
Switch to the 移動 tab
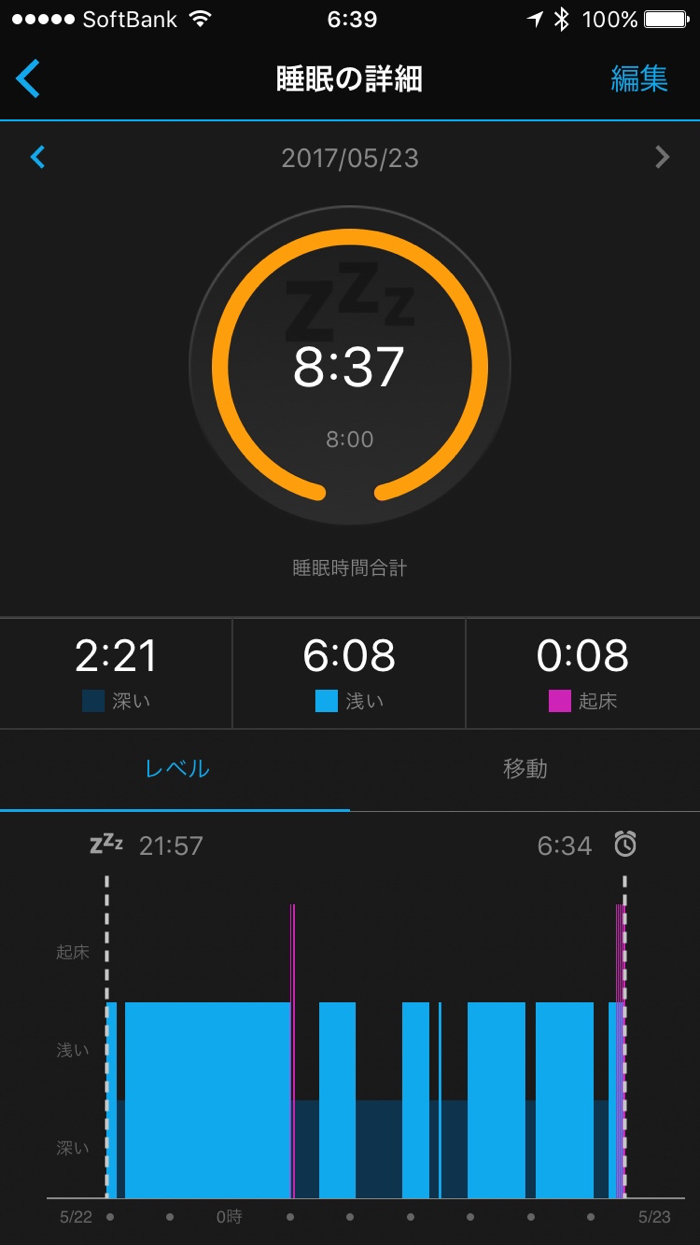pos(525,769)
